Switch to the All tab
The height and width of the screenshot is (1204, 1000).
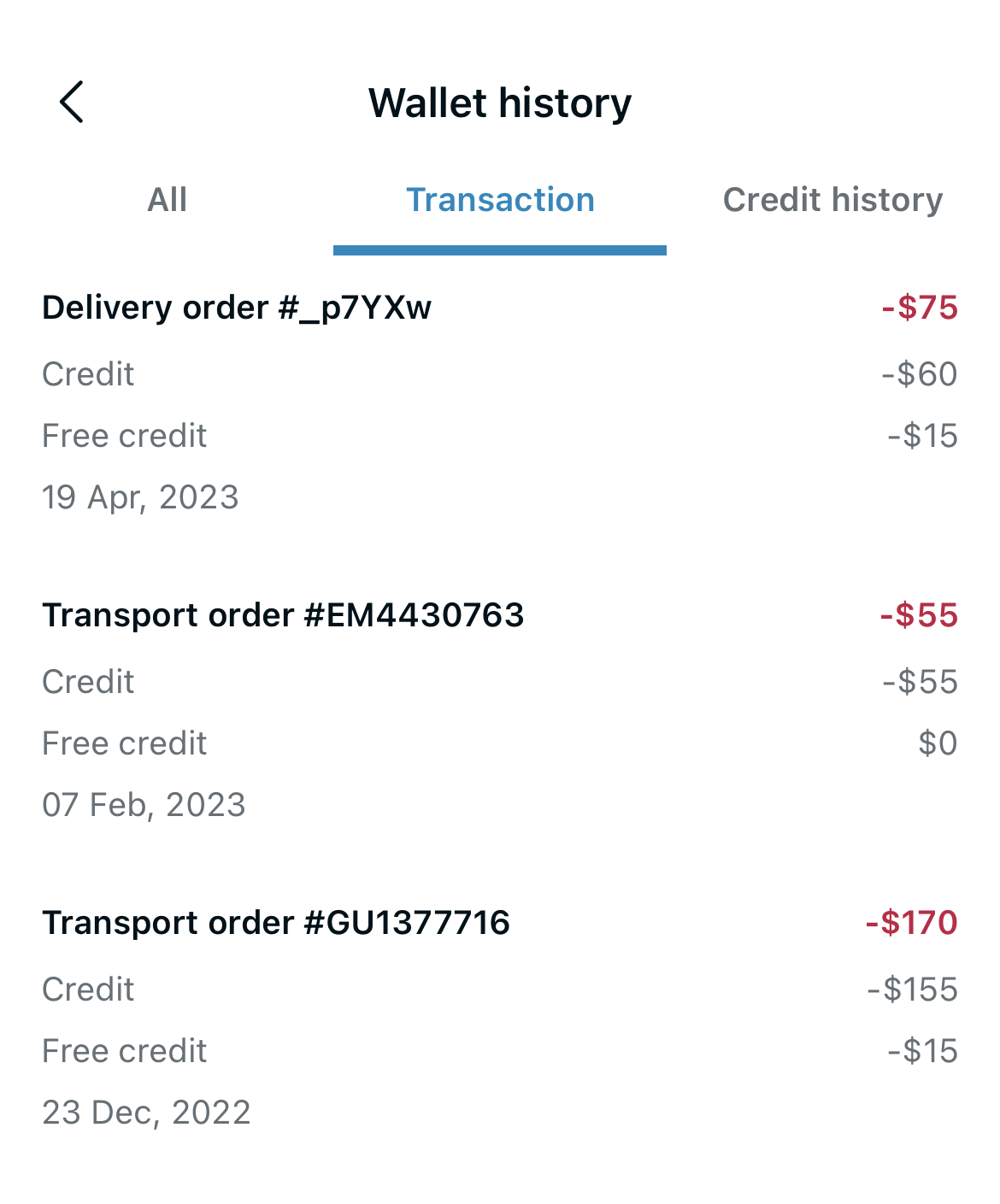coord(166,199)
